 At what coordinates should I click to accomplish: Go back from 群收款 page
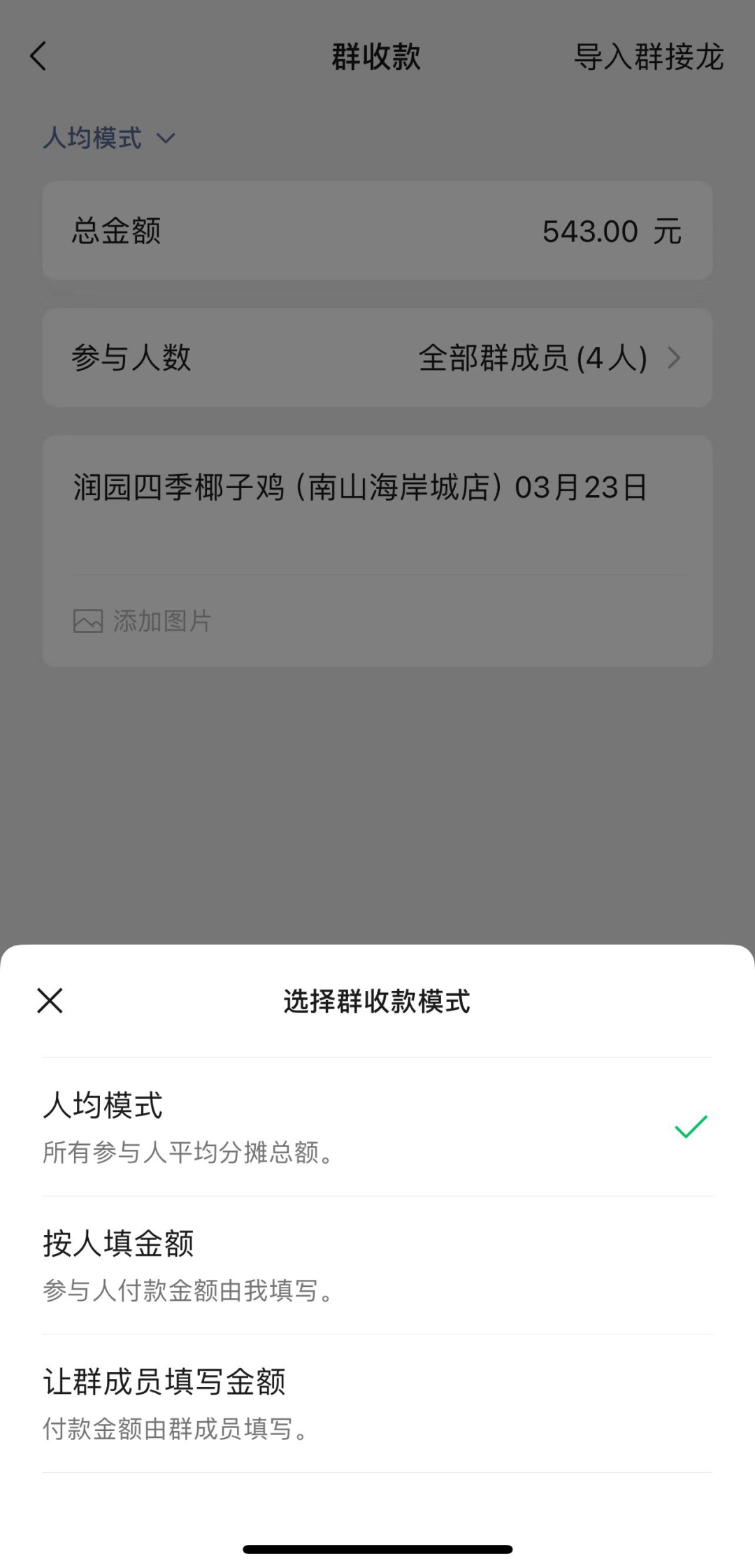coord(38,56)
